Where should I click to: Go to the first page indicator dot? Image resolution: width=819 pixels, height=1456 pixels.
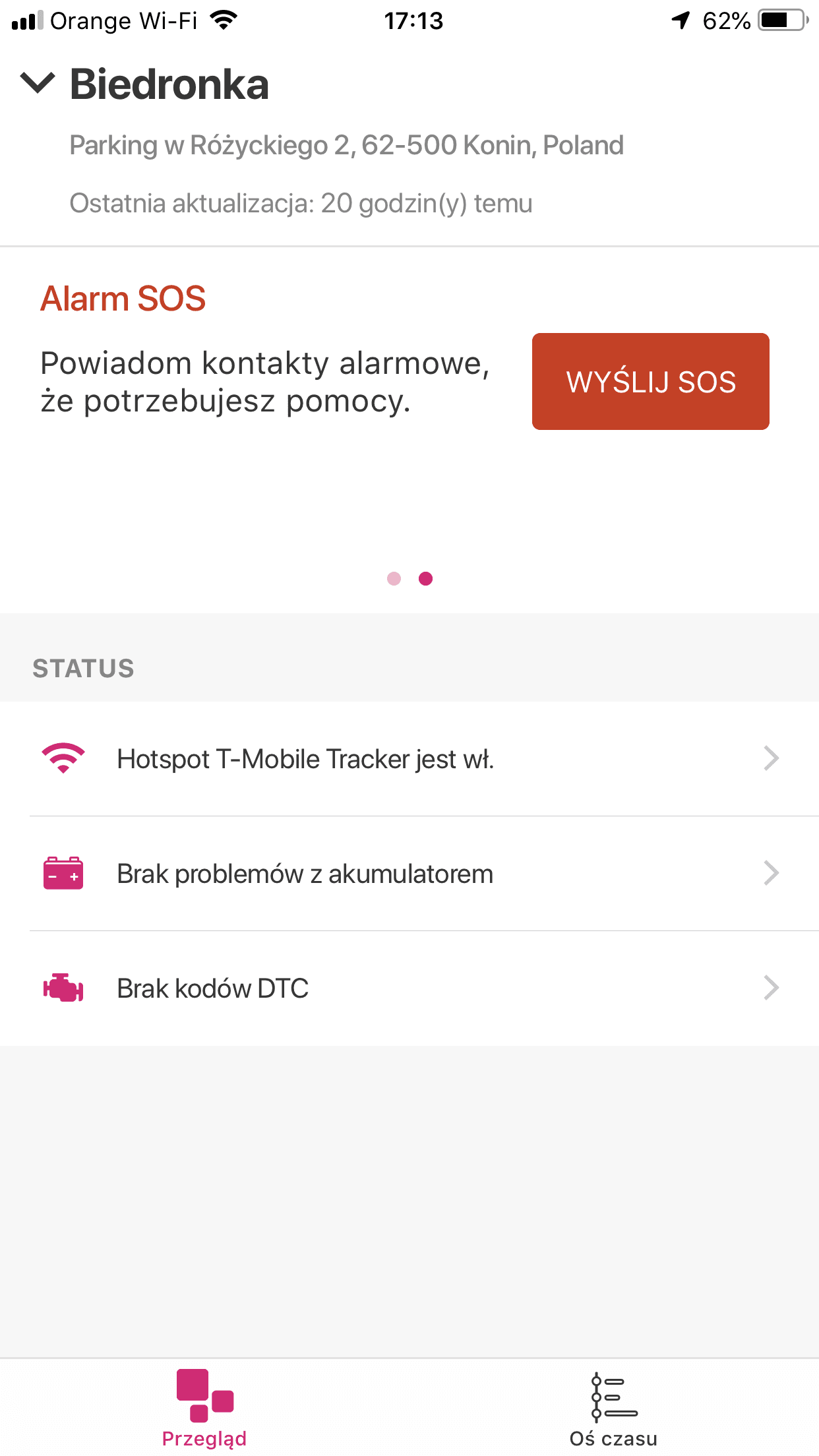tap(394, 578)
